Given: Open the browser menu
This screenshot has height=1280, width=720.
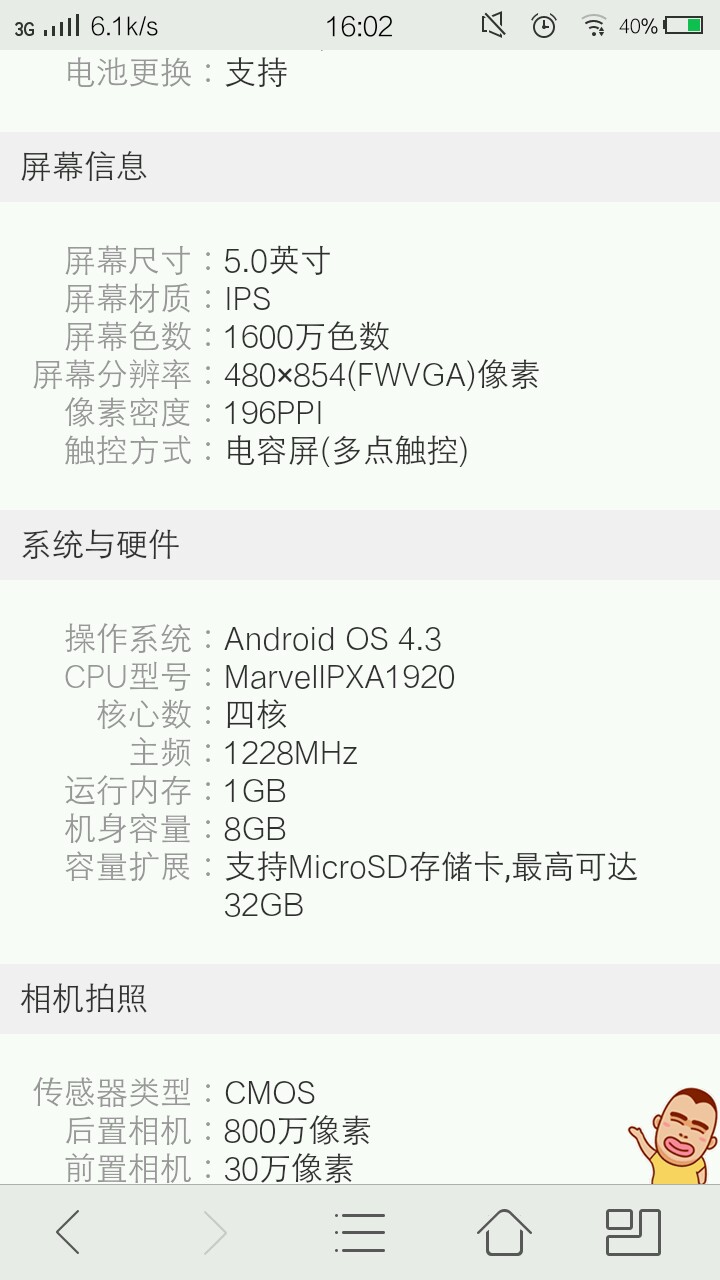Looking at the screenshot, I should tap(359, 1232).
